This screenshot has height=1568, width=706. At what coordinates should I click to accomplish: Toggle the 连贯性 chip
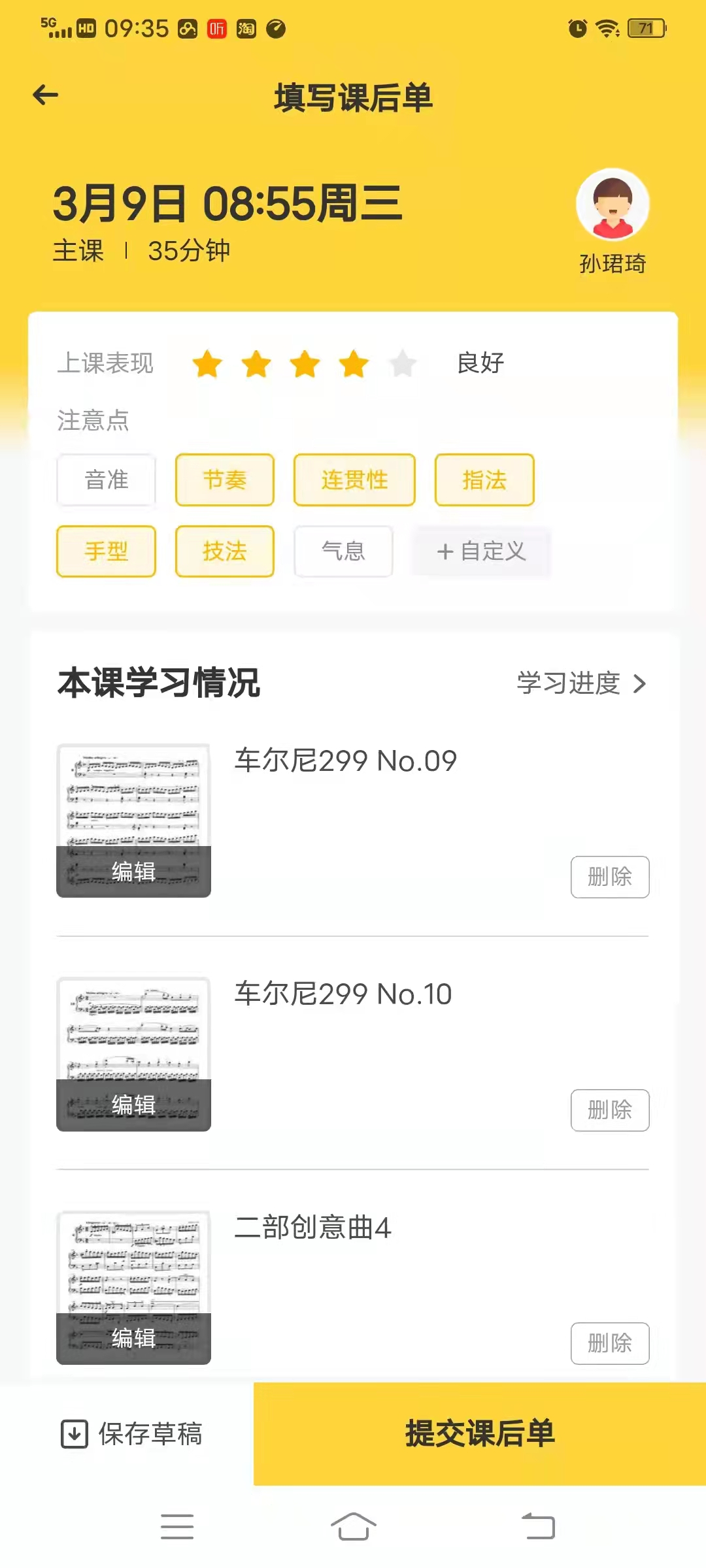pos(354,480)
